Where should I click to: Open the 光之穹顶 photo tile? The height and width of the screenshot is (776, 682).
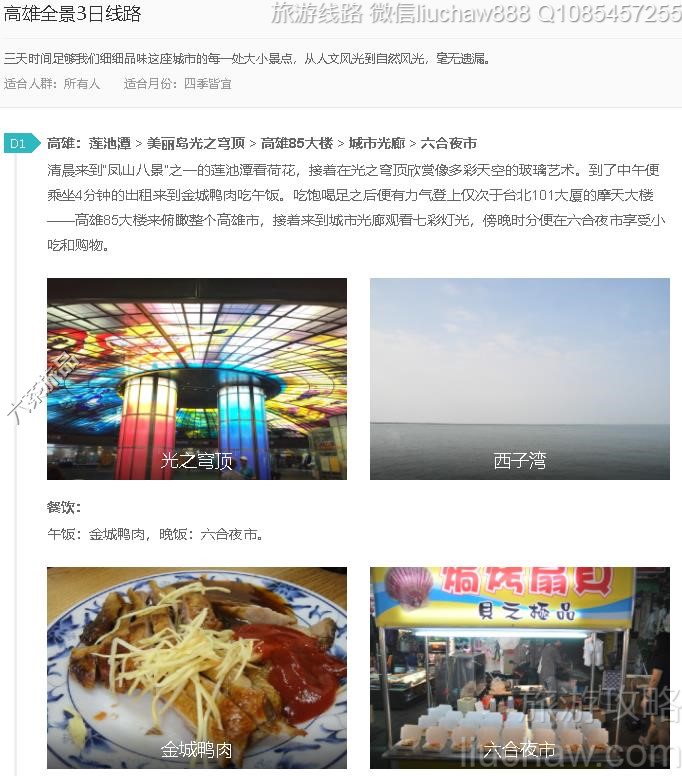pos(197,379)
